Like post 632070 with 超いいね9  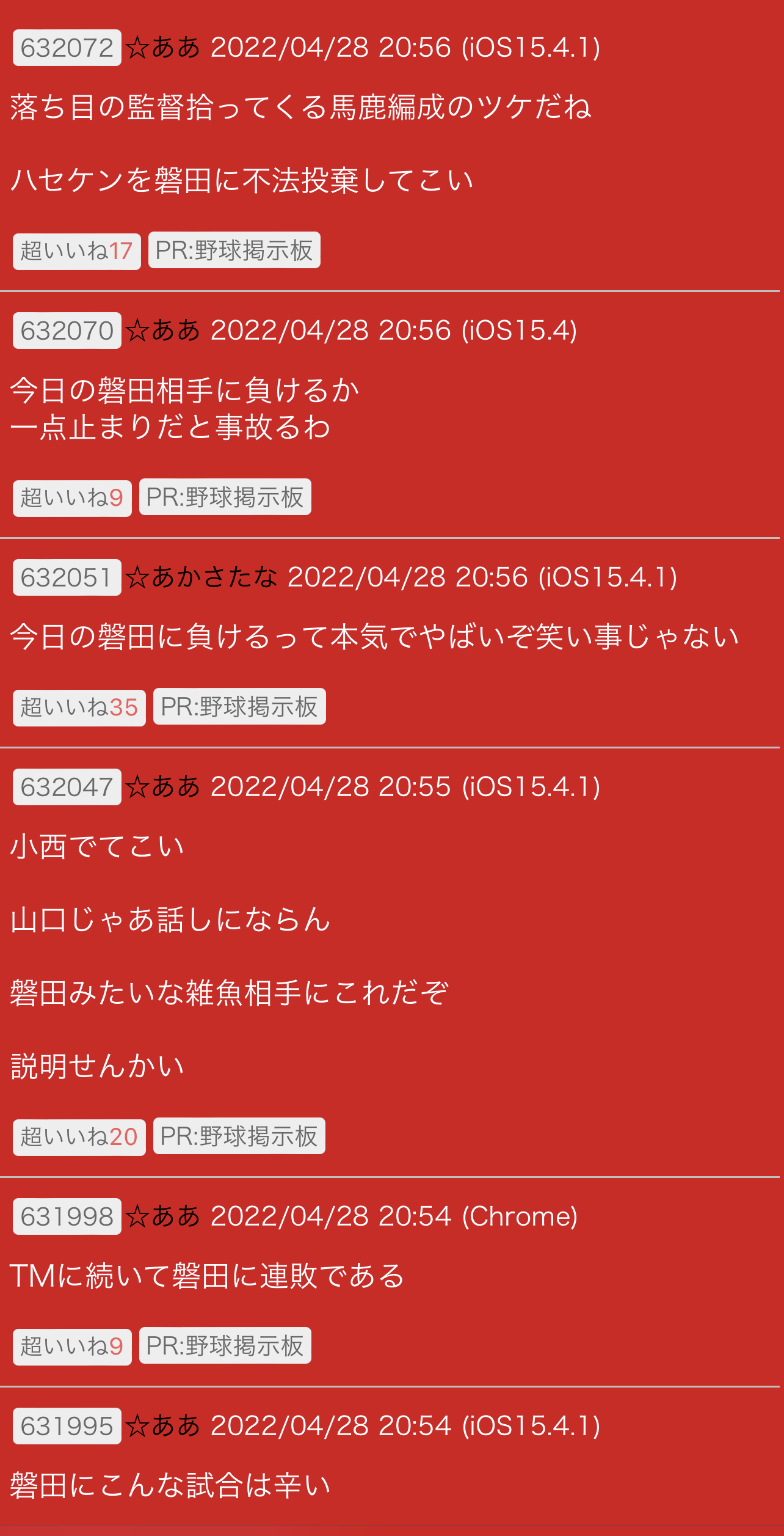point(72,498)
